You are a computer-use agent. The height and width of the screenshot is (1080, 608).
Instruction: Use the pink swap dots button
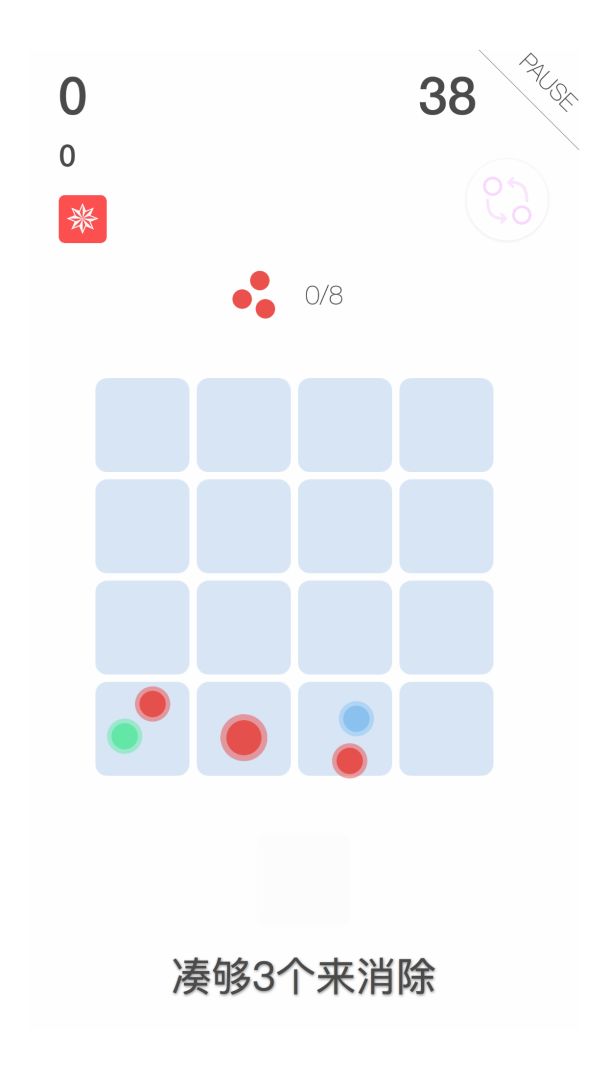(507, 200)
